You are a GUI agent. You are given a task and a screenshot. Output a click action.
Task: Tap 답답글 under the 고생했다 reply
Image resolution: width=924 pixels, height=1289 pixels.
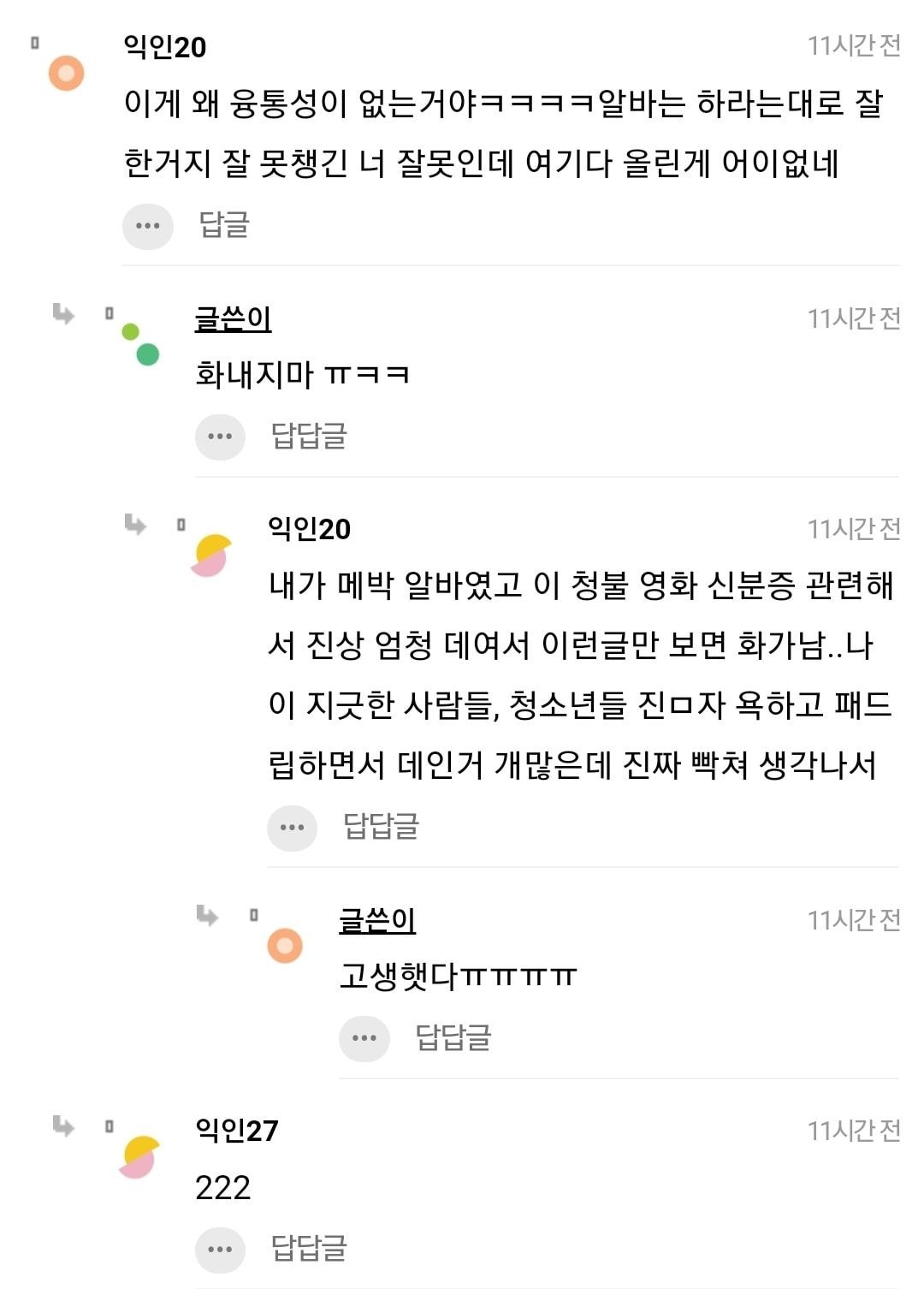tap(453, 1037)
